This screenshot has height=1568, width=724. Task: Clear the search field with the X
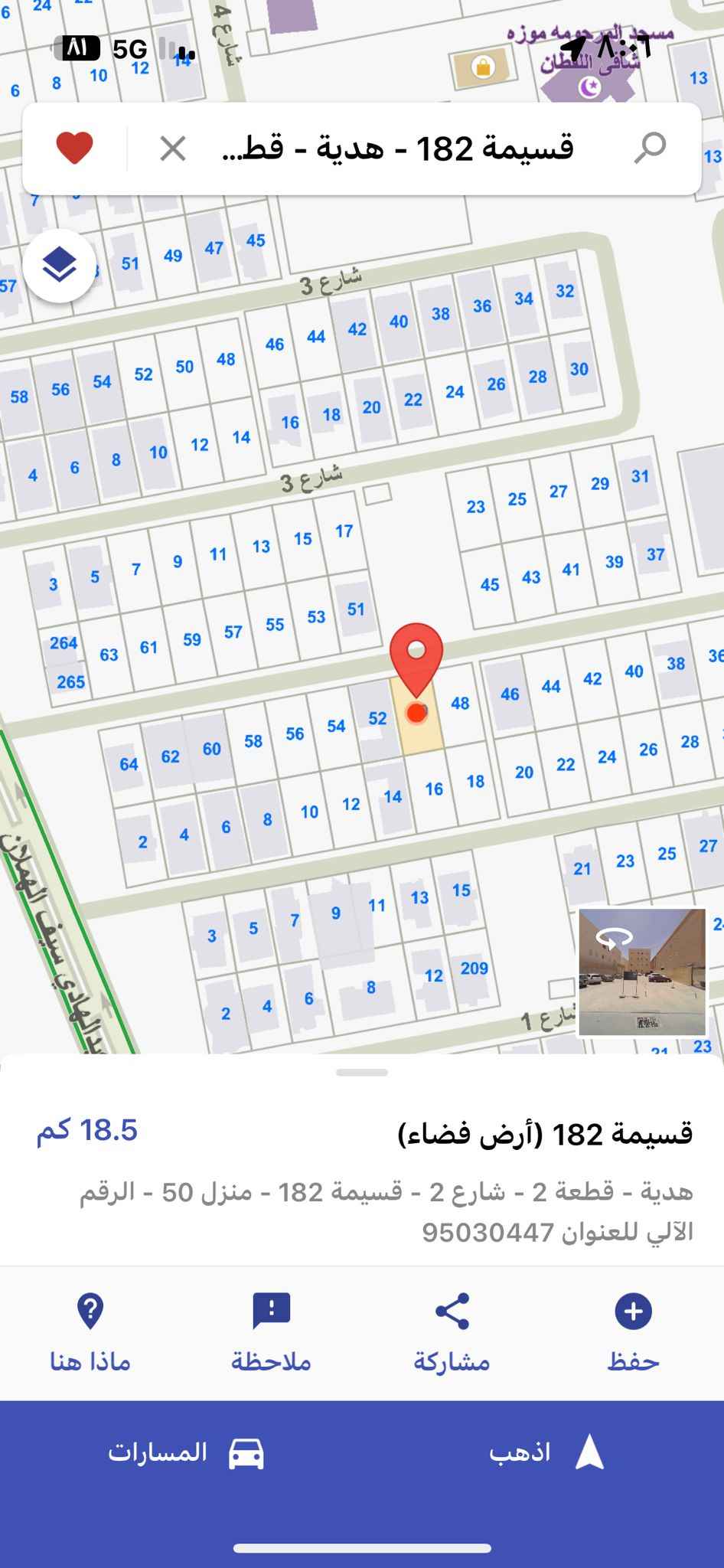click(x=174, y=147)
